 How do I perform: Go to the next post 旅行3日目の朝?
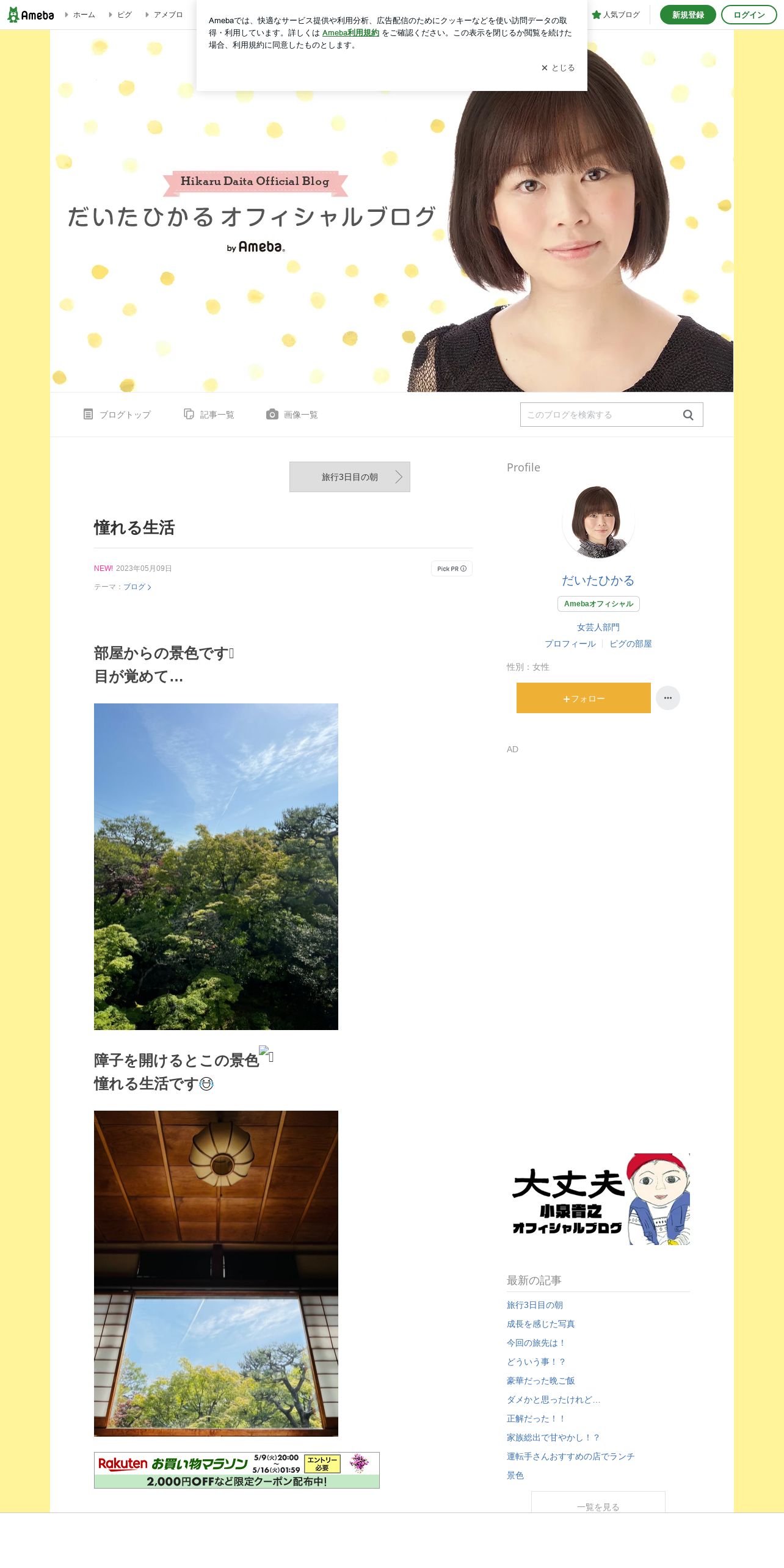350,477
